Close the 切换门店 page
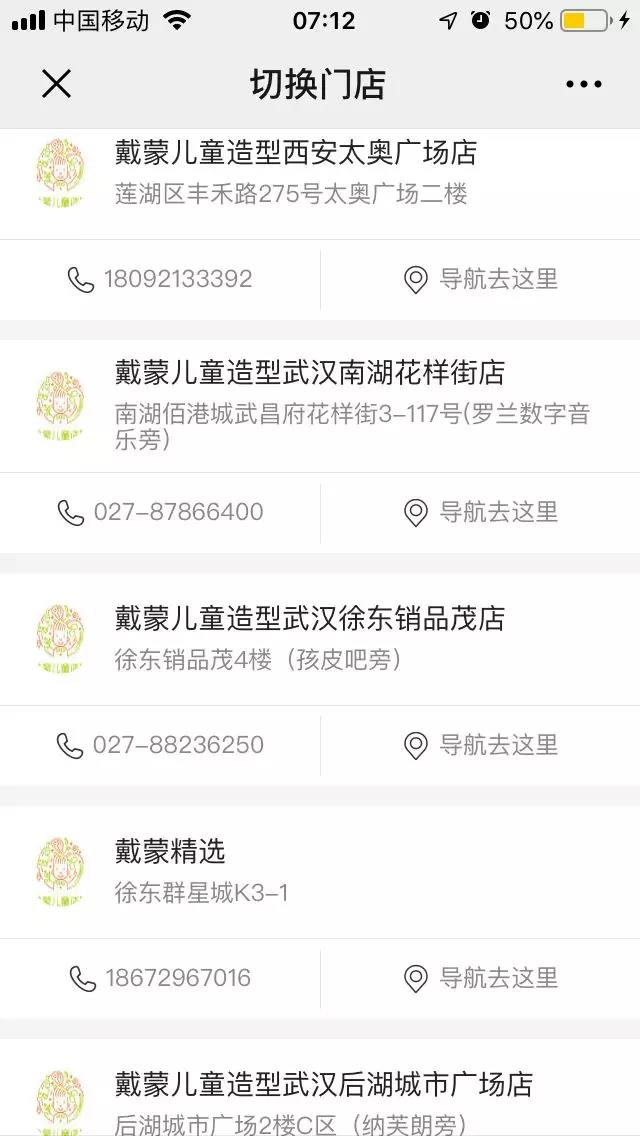640x1136 pixels. tap(57, 85)
